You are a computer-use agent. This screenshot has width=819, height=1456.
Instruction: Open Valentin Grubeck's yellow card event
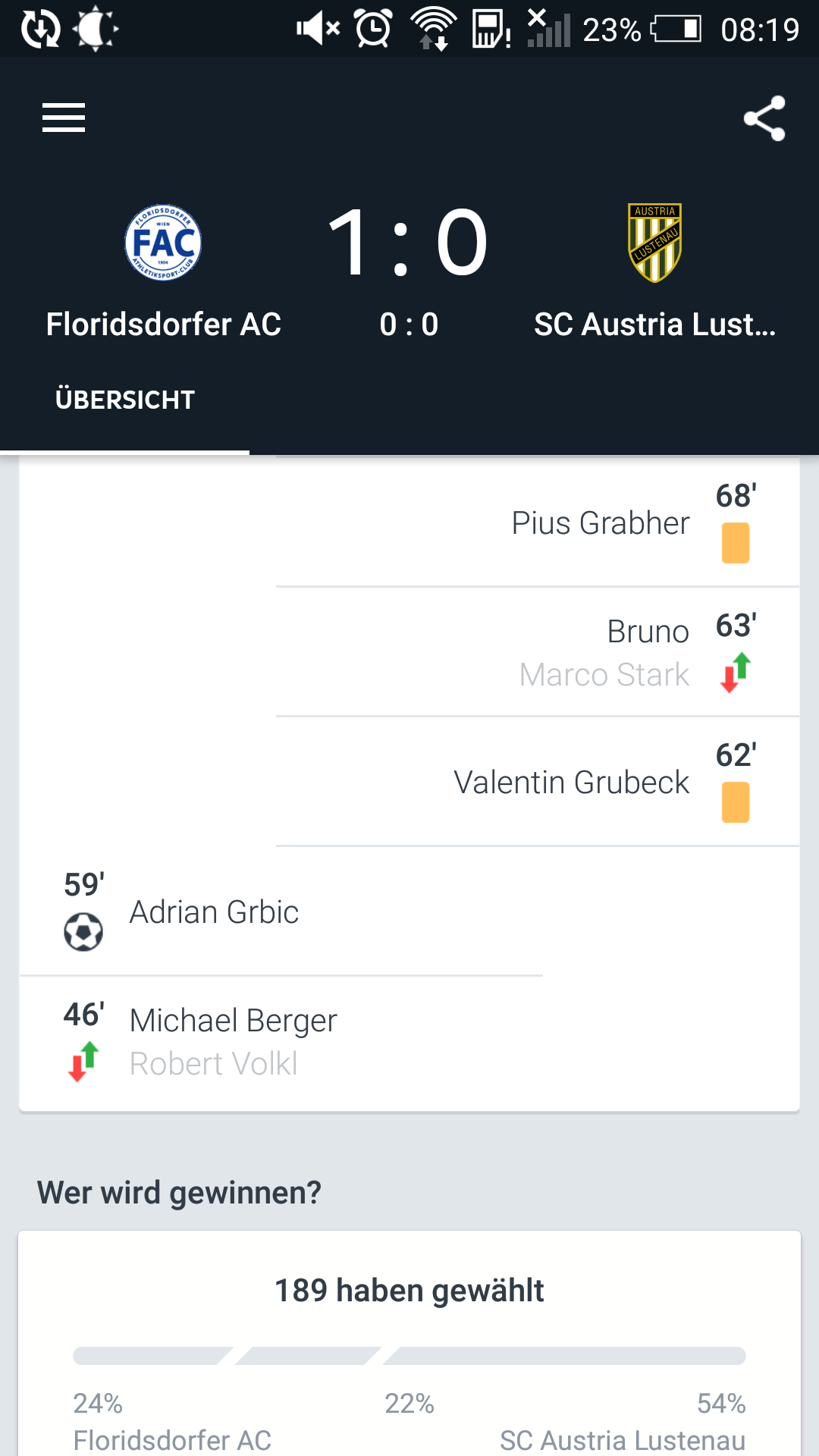pyautogui.click(x=538, y=782)
